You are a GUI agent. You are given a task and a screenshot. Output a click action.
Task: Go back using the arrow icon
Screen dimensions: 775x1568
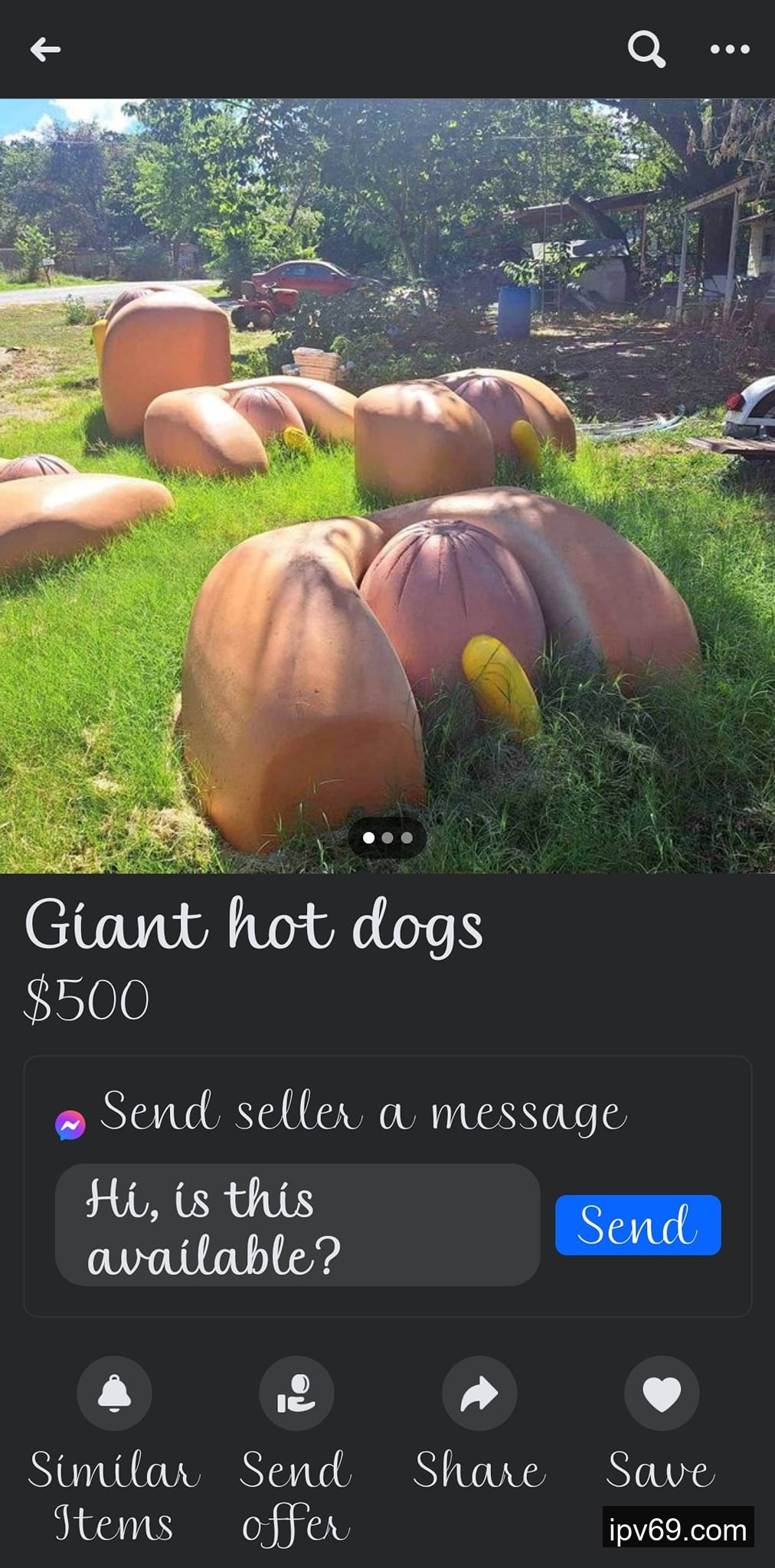point(45,51)
